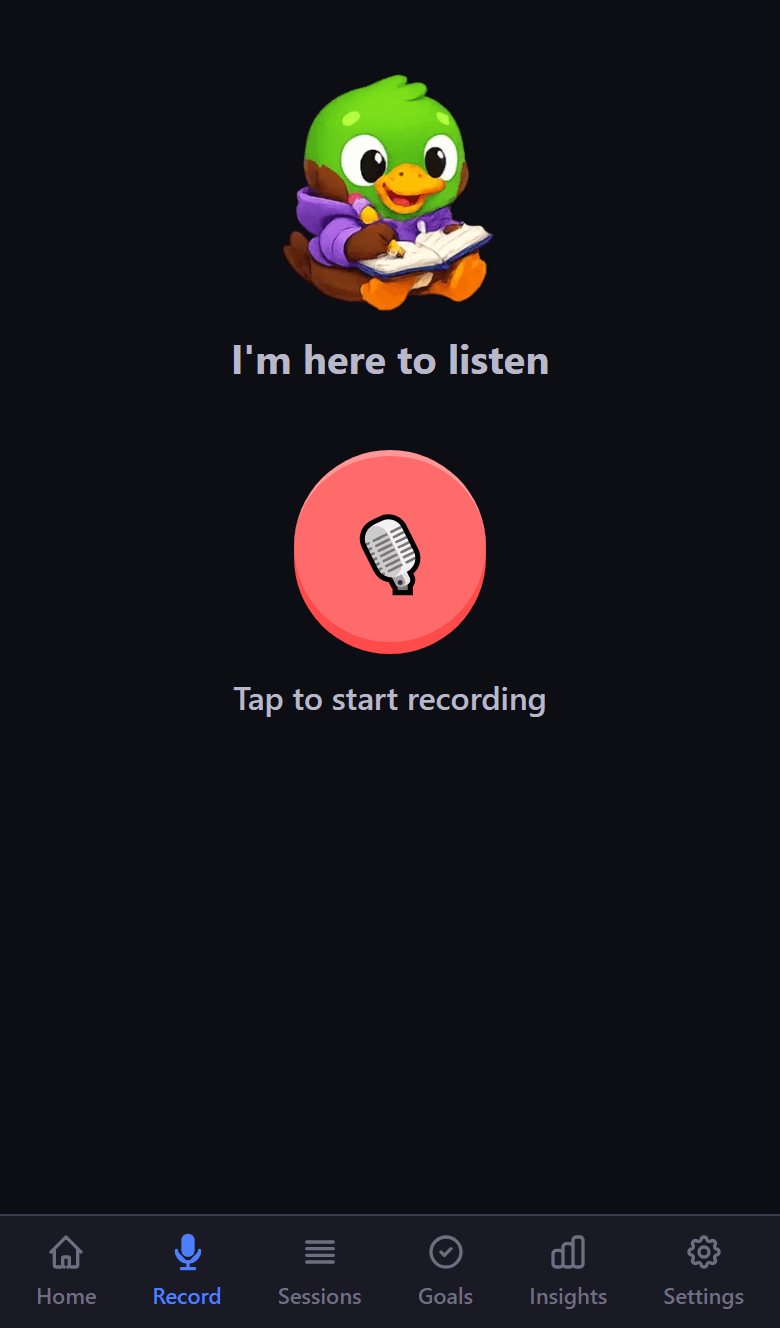The image size is (780, 1328).
Task: Select the highlighted Record tab
Action: pos(186,1270)
